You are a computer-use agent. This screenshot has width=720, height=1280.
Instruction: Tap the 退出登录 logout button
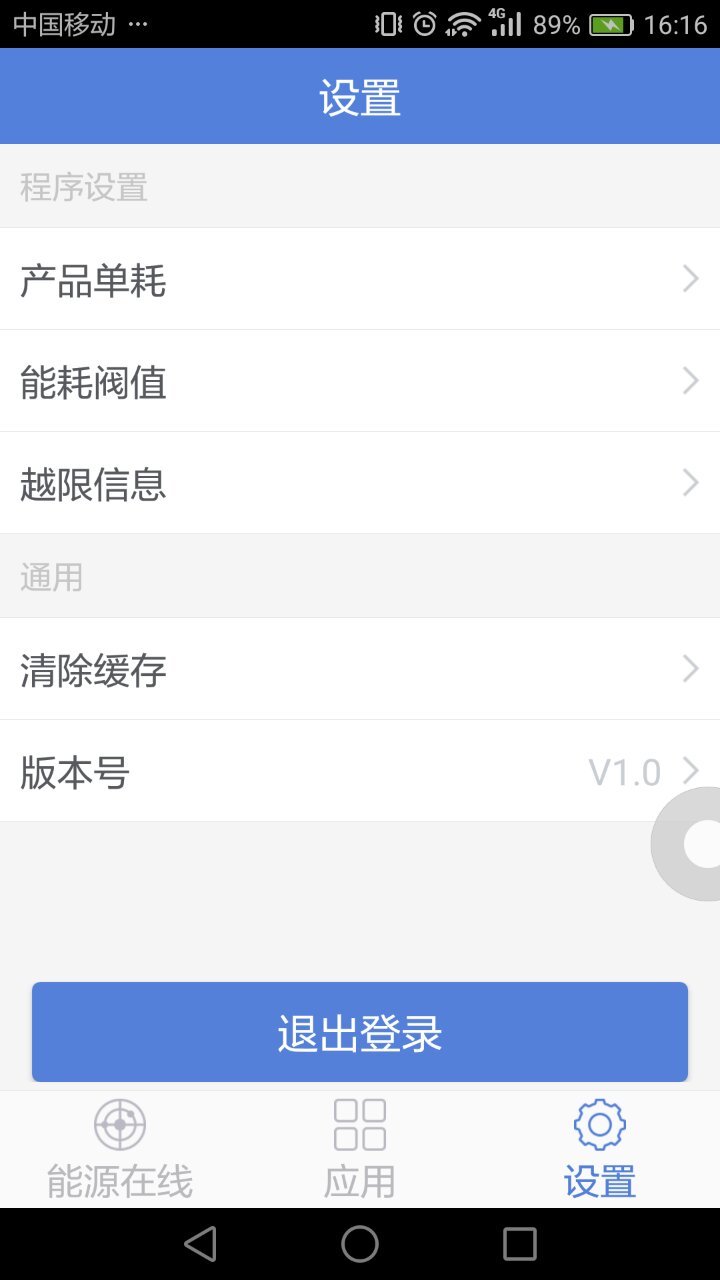coord(360,1032)
